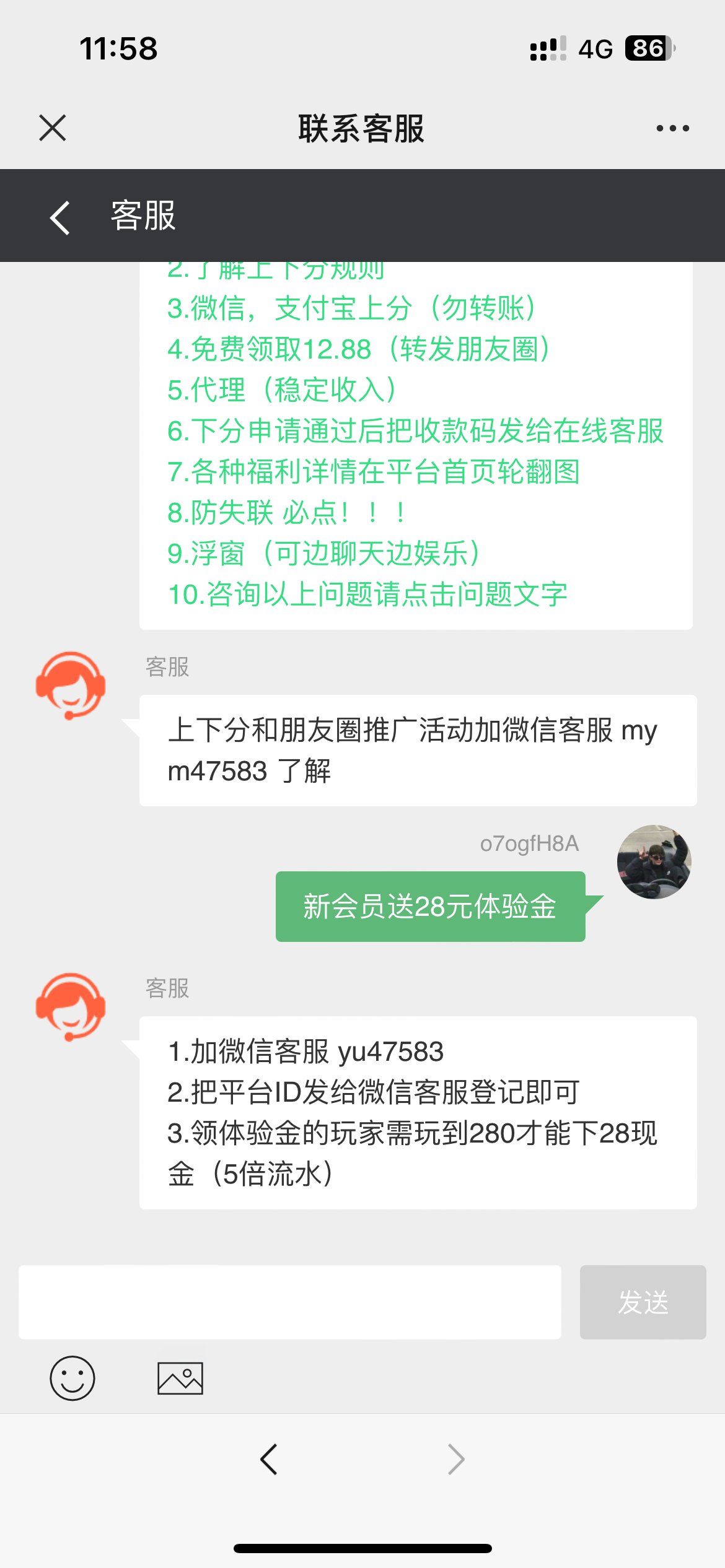Select the 防失联 必点 item
The image size is (725, 1568).
click(x=286, y=513)
